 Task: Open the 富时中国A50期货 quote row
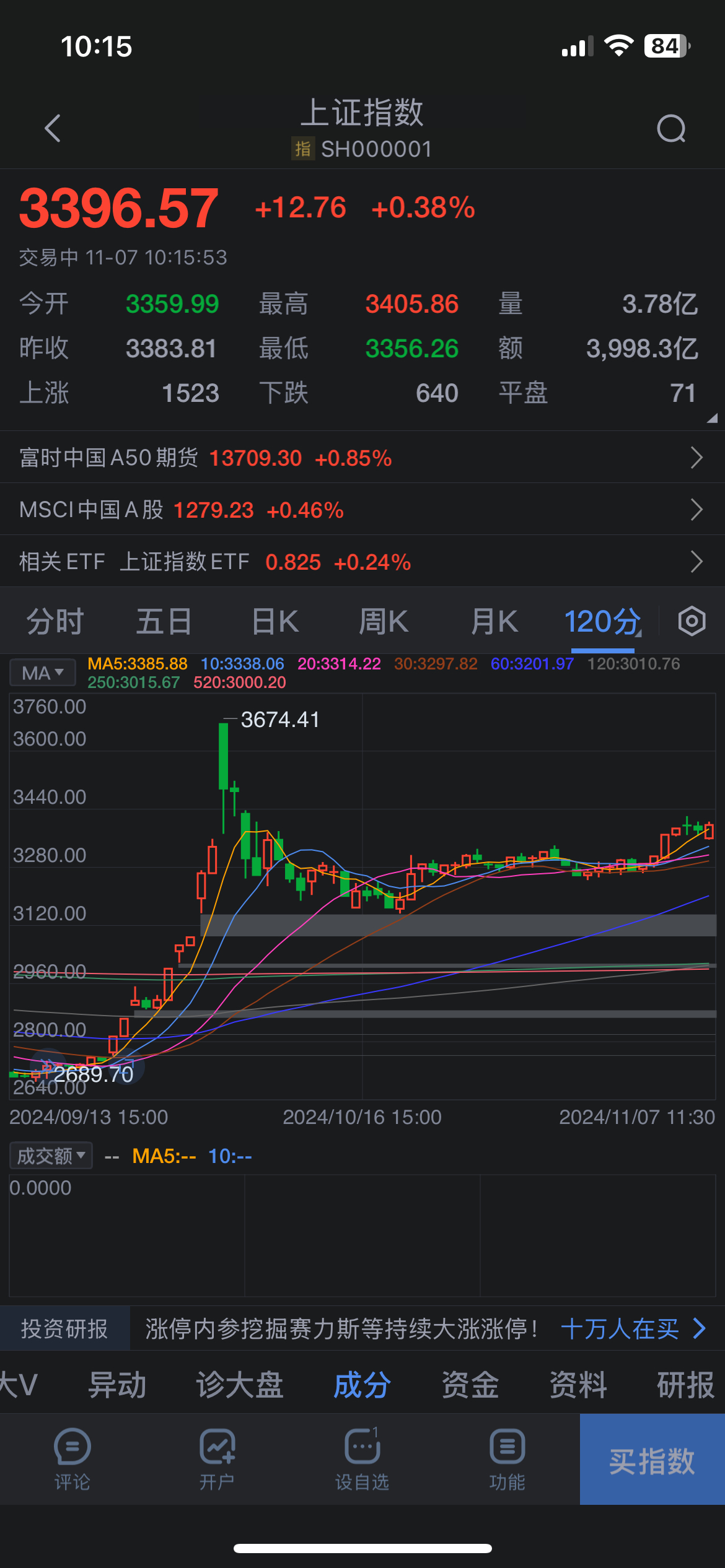(362, 458)
